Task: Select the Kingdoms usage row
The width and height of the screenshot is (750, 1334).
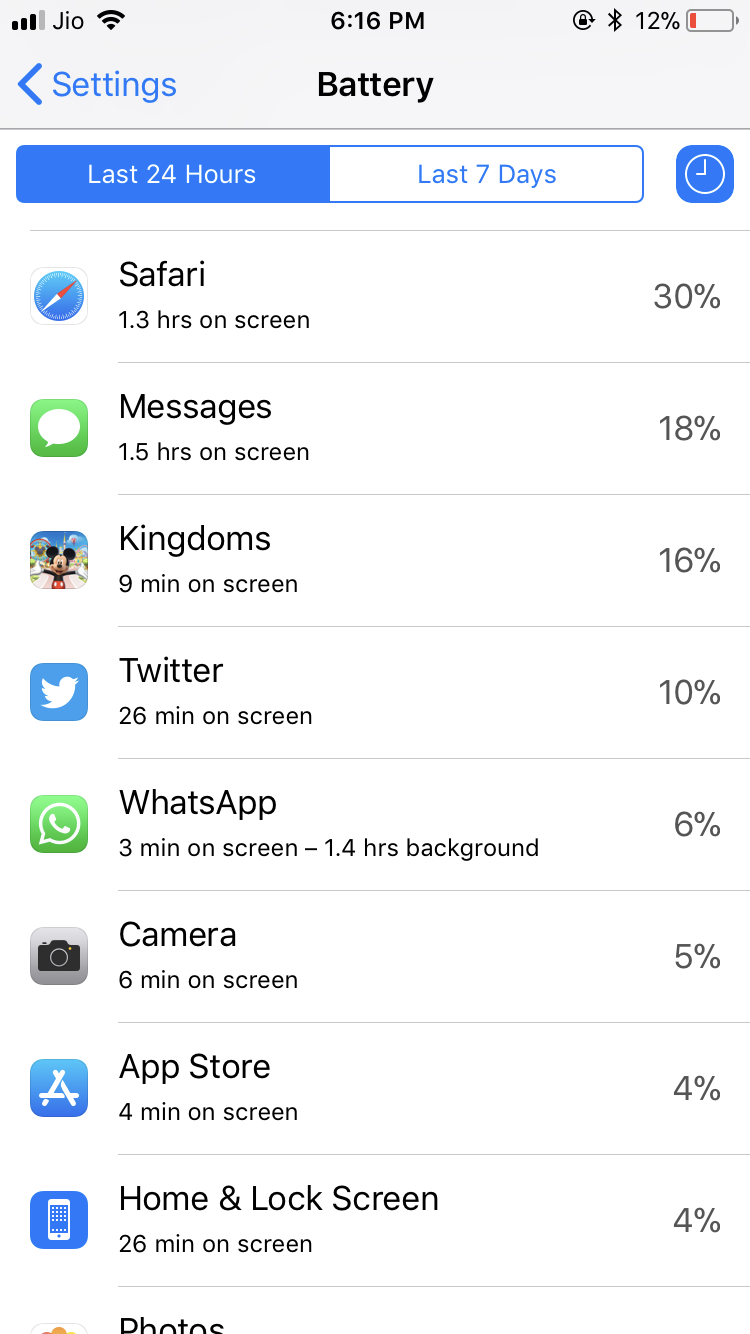Action: [375, 561]
